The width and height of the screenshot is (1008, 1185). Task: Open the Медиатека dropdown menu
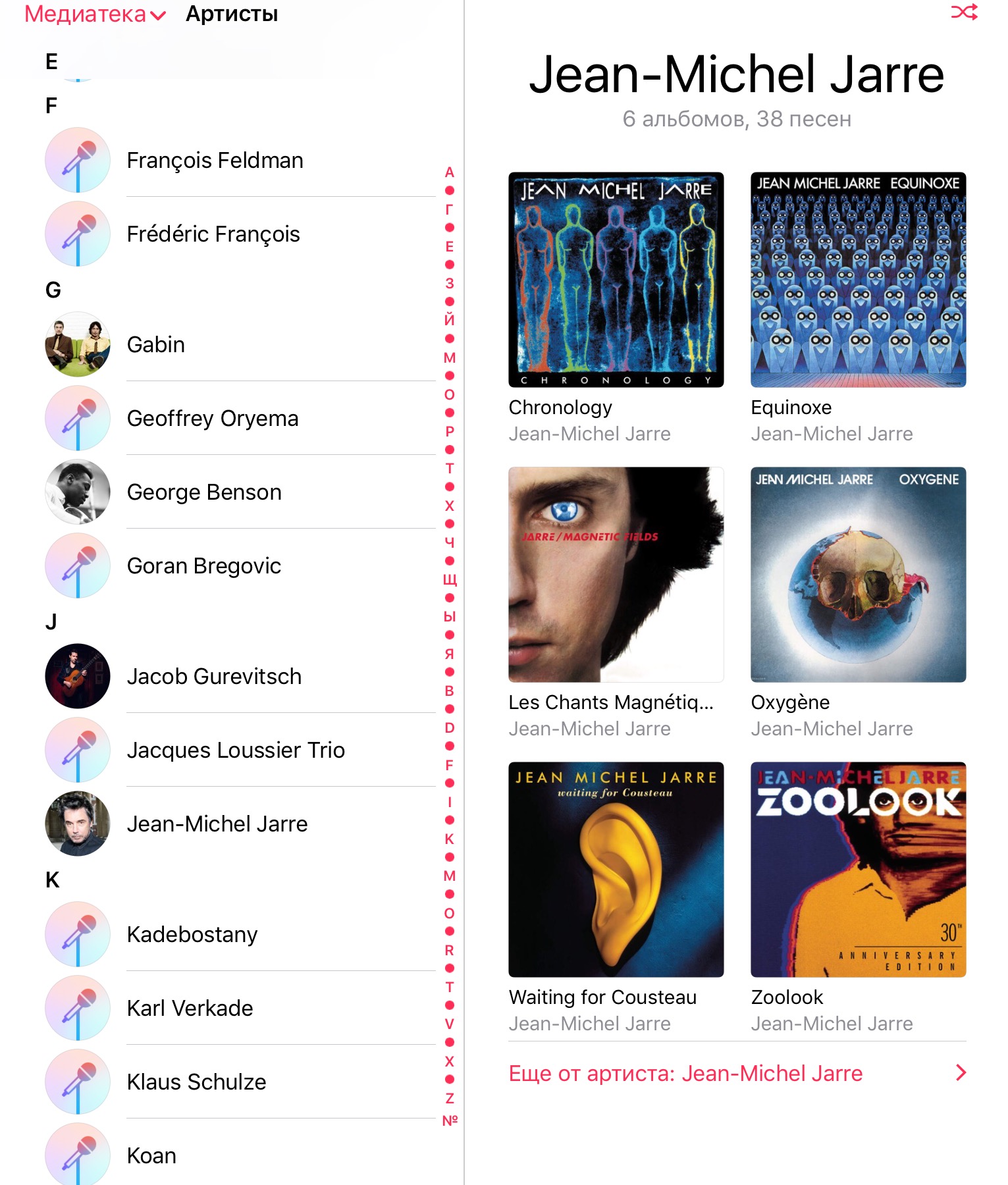point(95,14)
